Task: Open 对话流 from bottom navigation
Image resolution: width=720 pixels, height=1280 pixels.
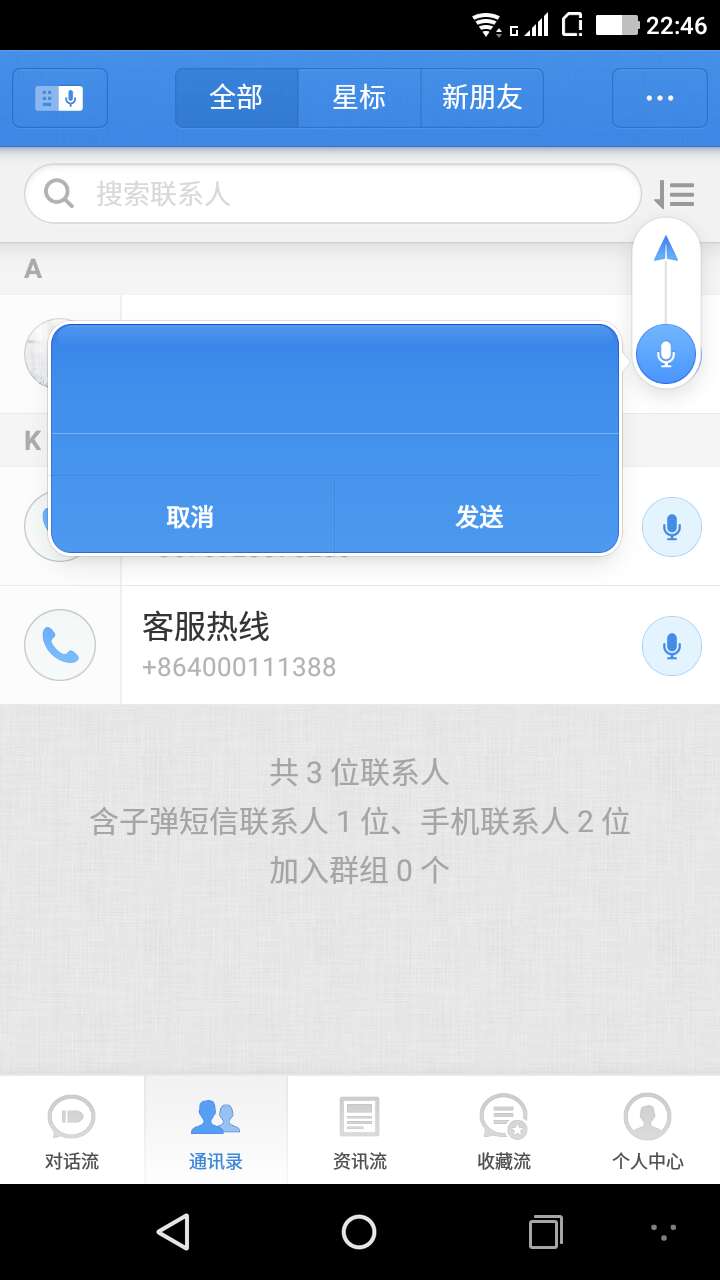Action: tap(72, 1130)
